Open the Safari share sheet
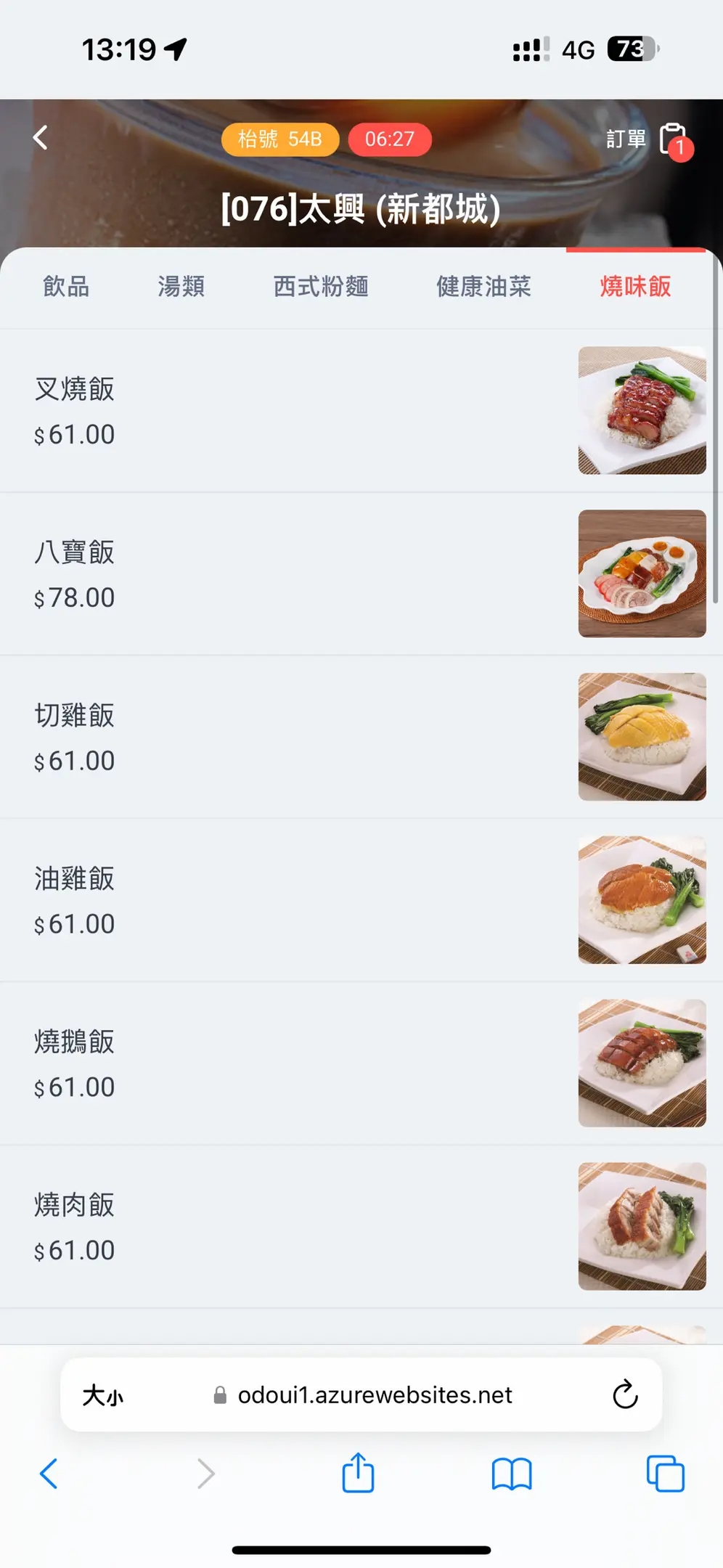Viewport: 723px width, 1568px height. coord(358,1474)
